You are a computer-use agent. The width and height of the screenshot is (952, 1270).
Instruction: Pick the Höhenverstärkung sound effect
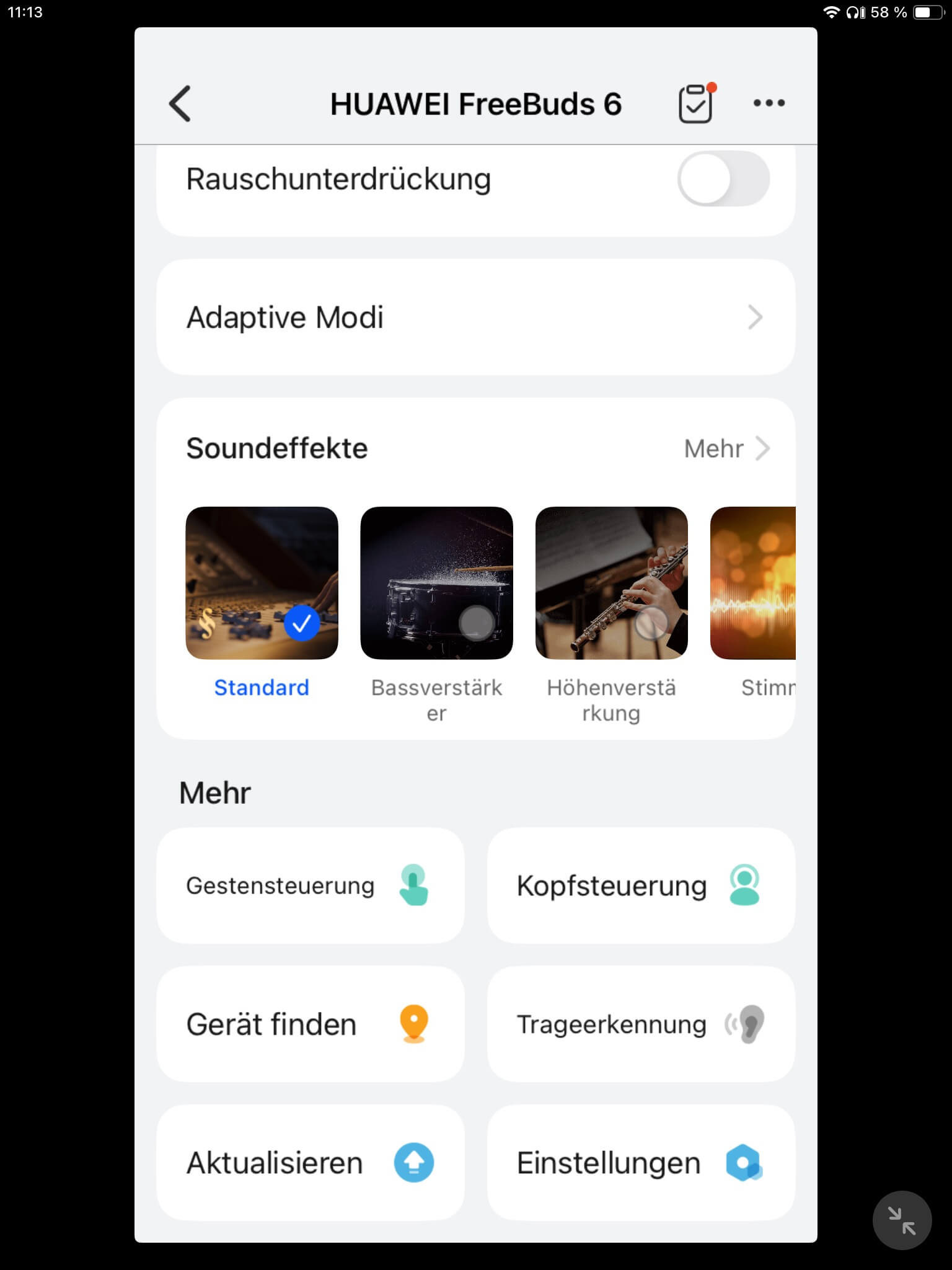(611, 584)
